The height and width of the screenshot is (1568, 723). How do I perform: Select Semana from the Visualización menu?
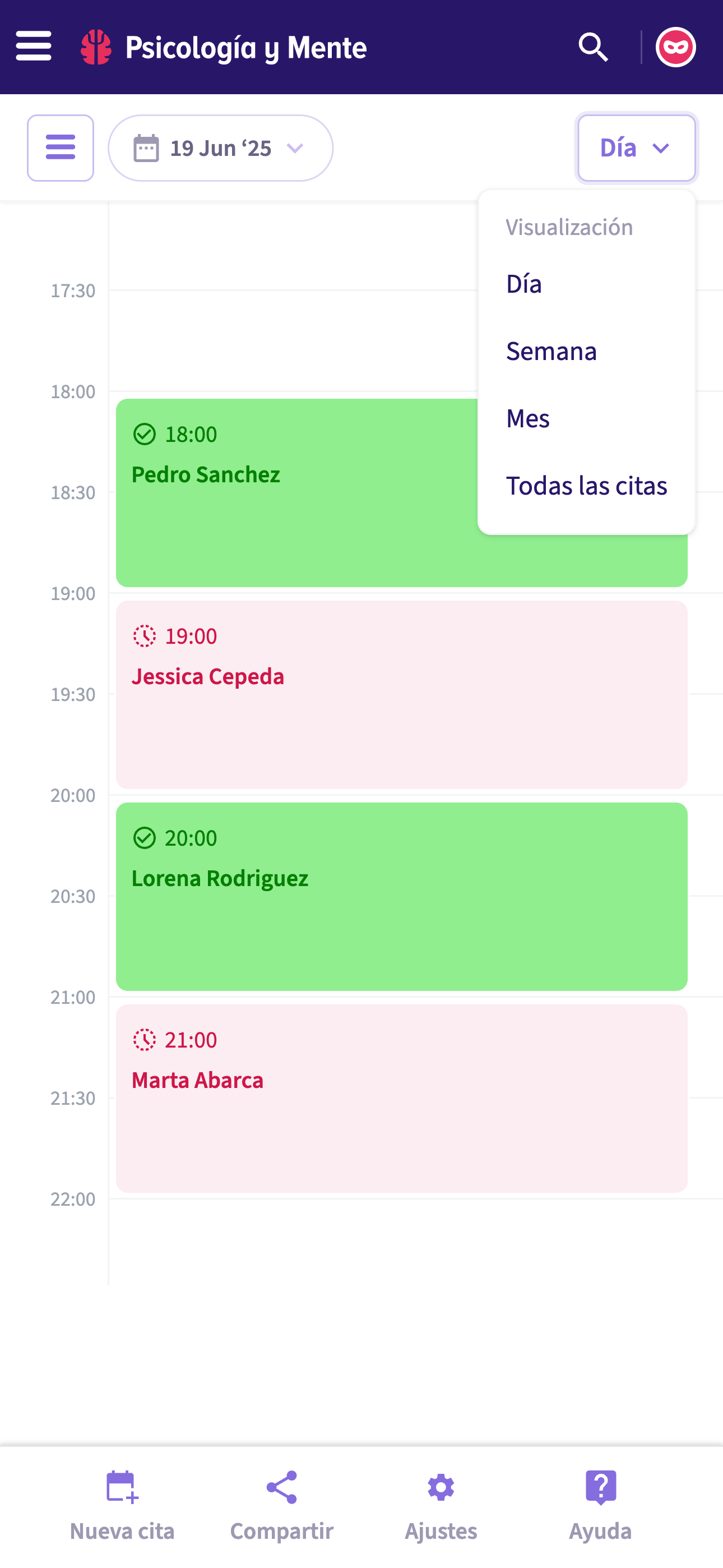pos(551,351)
